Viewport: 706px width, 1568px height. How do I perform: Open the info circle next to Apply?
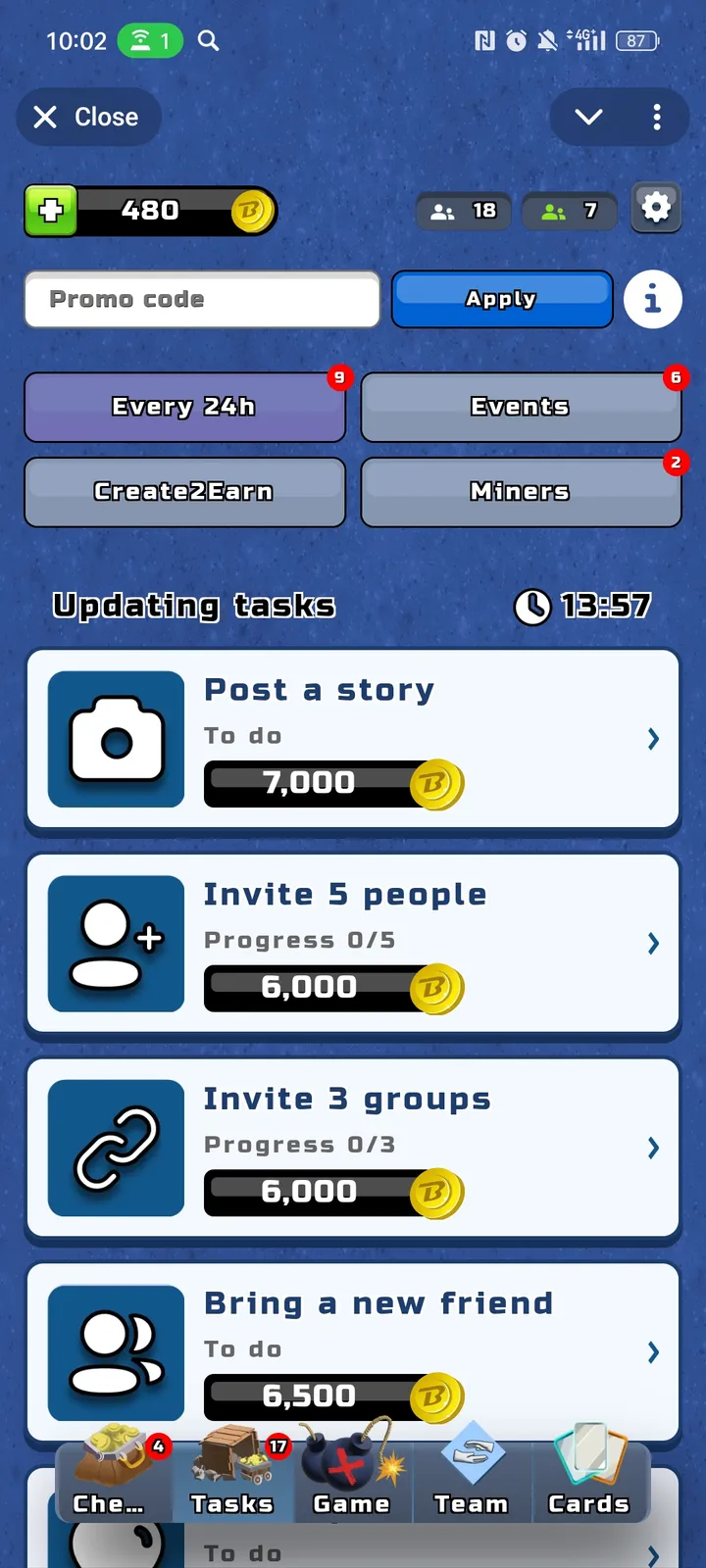652,299
